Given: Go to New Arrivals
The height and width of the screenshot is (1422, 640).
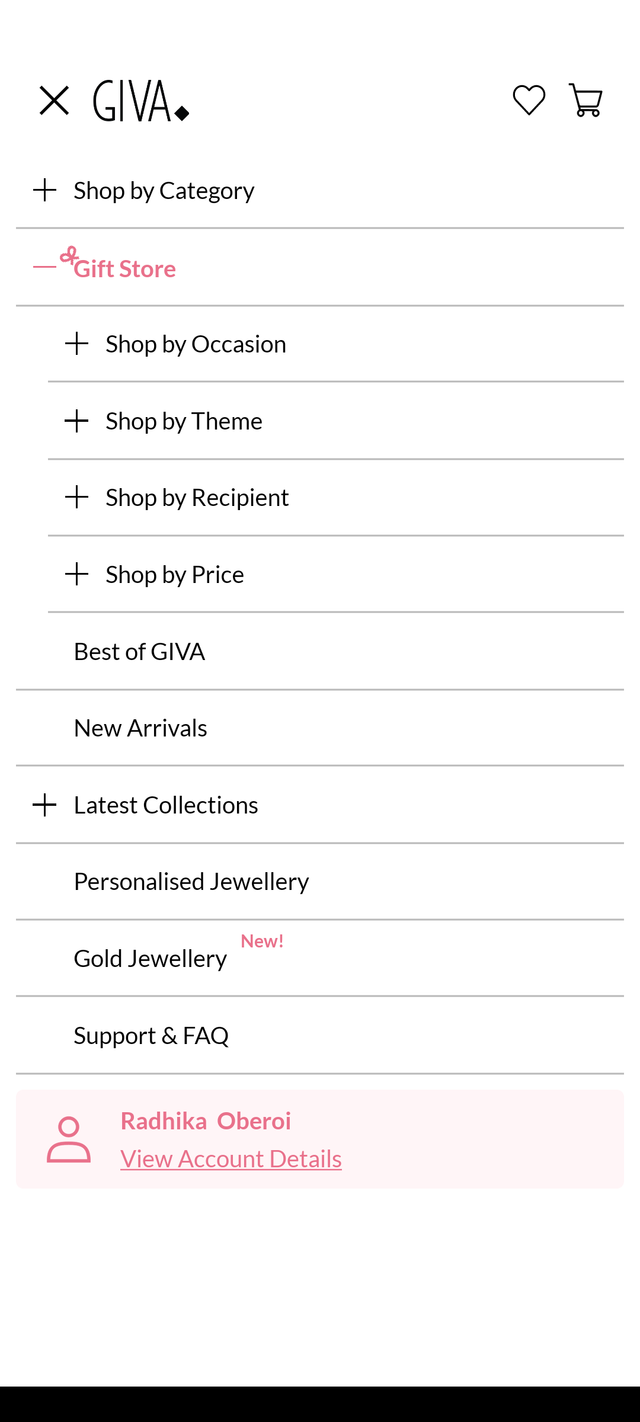Looking at the screenshot, I should pos(140,728).
